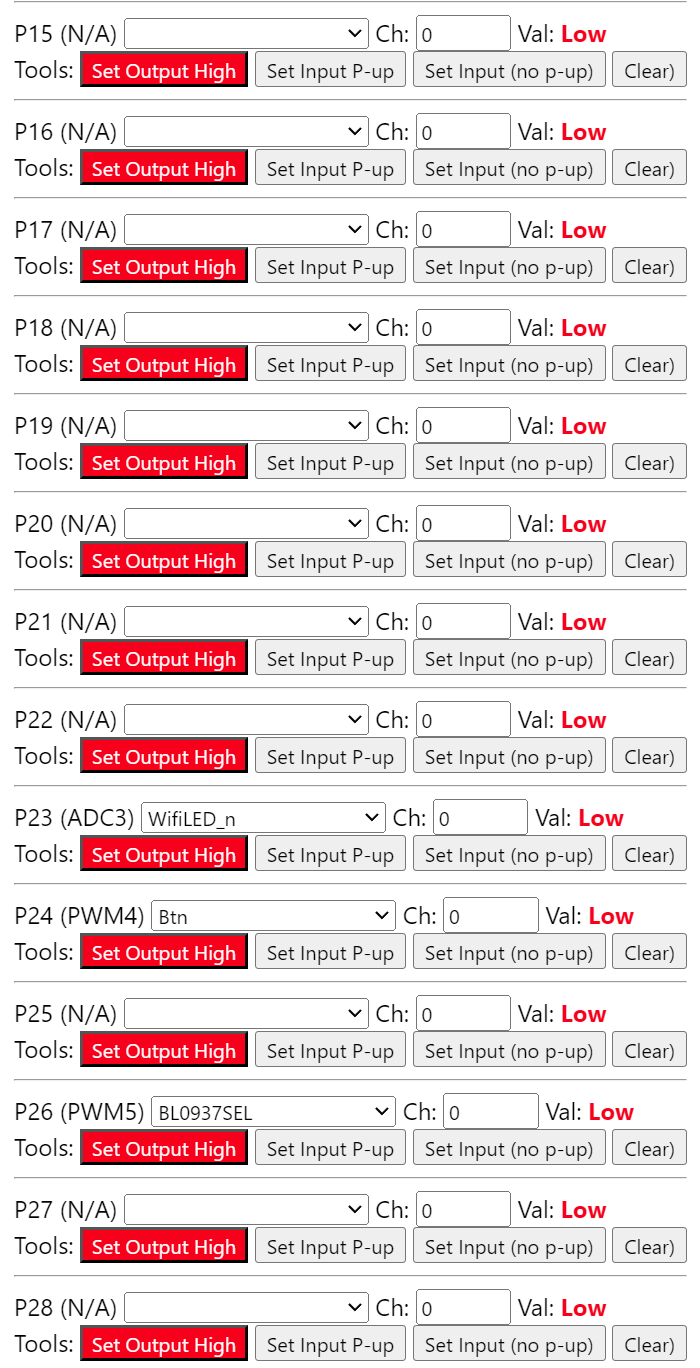Open the empty role dropdown for P20
This screenshot has width=700, height=1368.
click(246, 524)
